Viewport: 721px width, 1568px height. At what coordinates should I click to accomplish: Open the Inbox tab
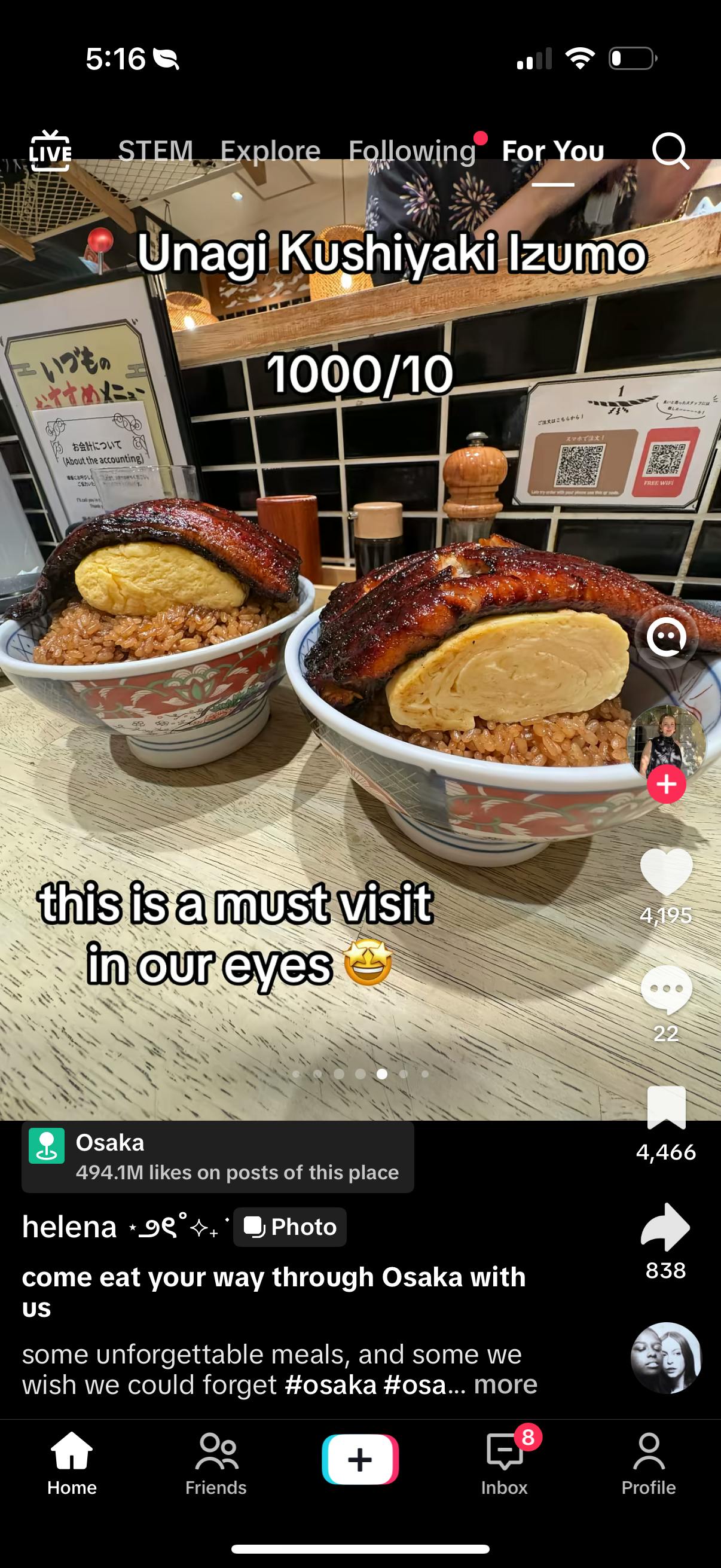(x=505, y=1464)
